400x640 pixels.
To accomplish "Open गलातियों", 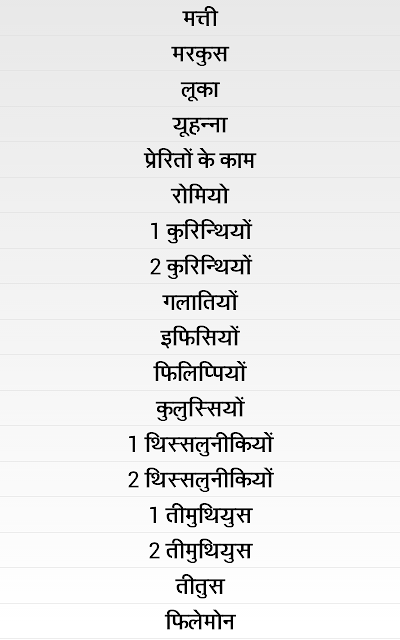I will click(x=200, y=302).
